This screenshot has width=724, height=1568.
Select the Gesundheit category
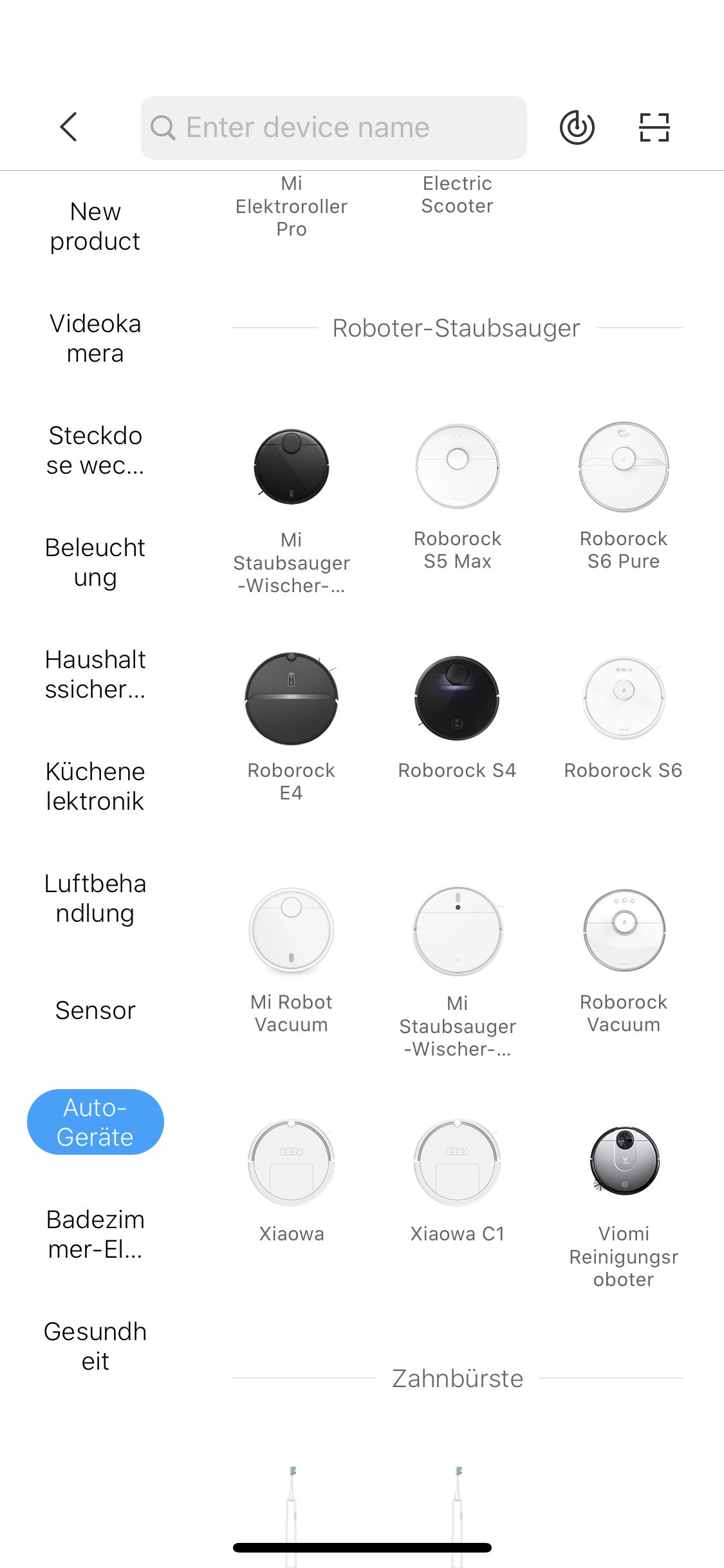click(x=95, y=1346)
